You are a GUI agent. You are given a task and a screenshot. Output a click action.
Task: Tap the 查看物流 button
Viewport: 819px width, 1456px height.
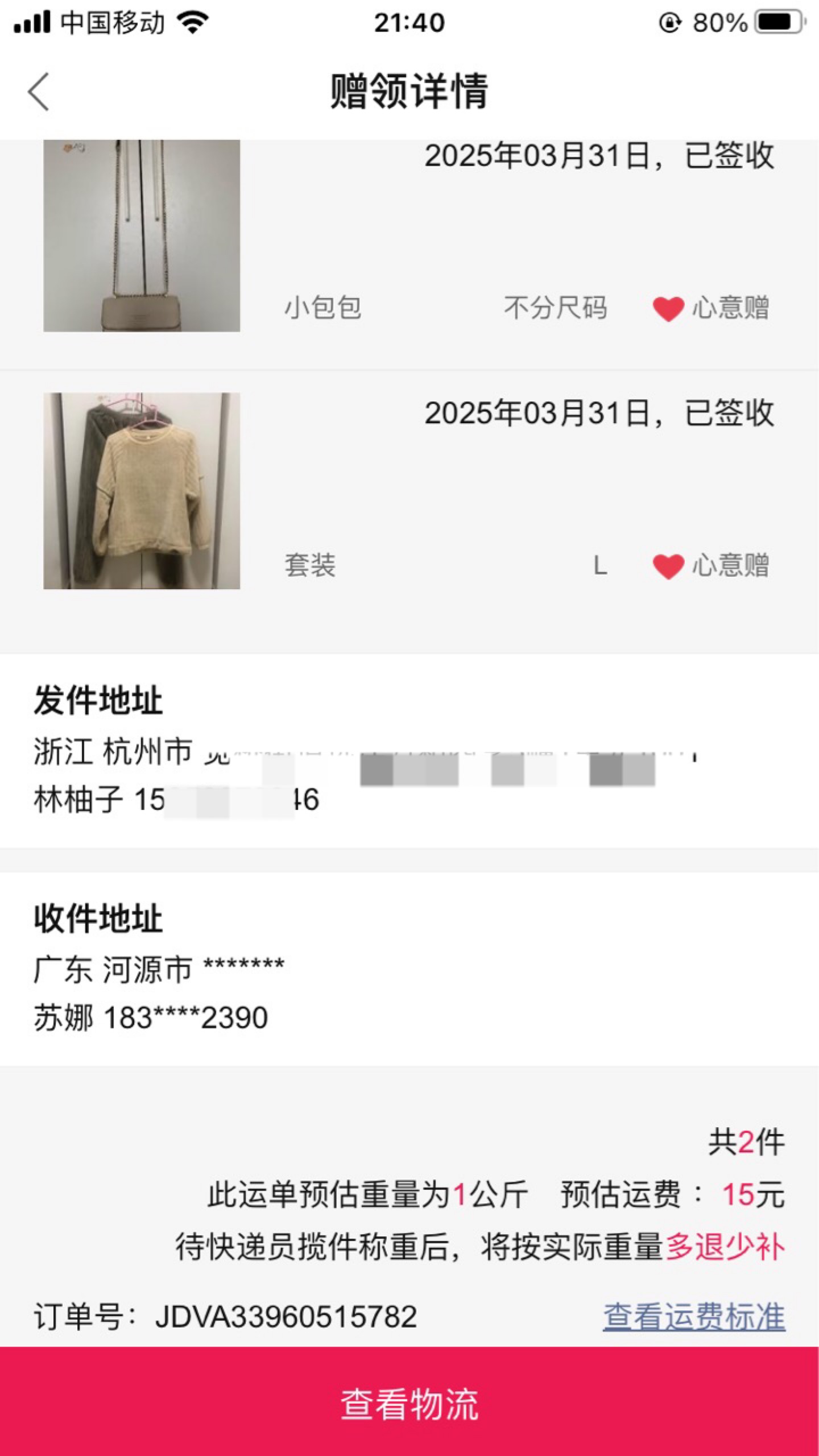pos(409,1401)
